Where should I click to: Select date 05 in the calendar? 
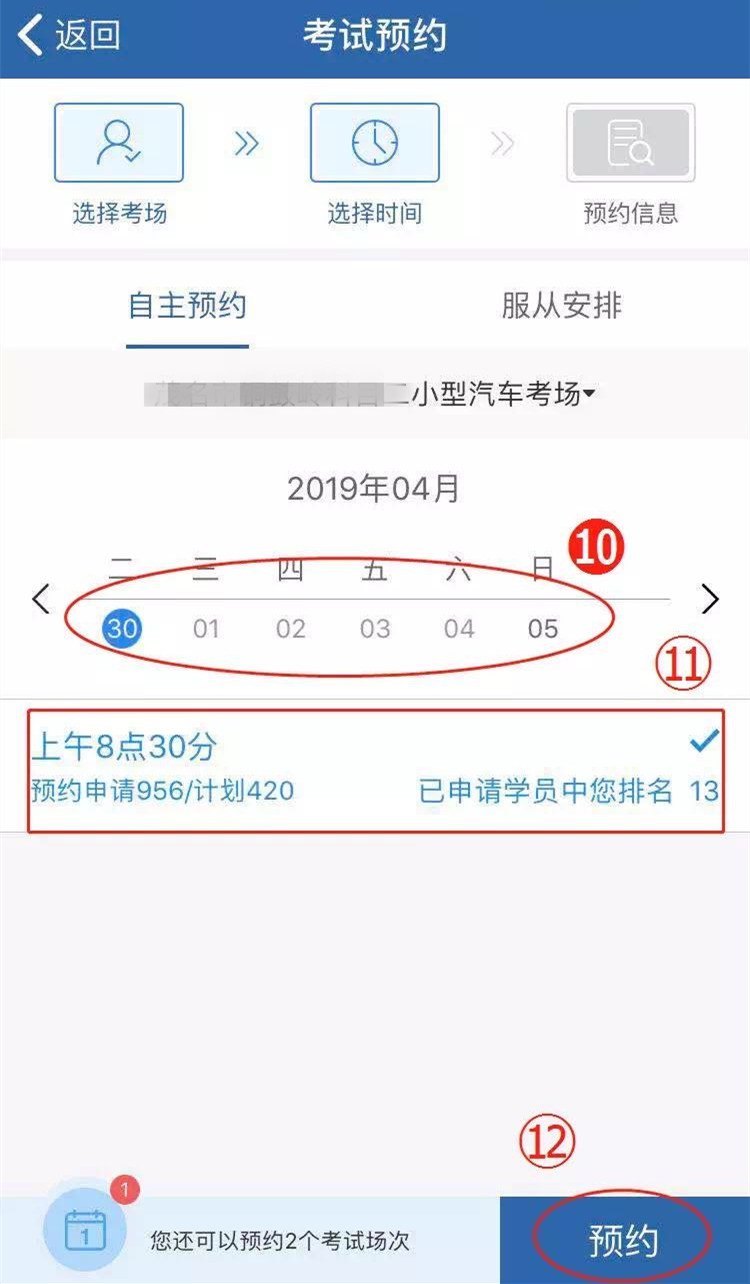tap(543, 629)
